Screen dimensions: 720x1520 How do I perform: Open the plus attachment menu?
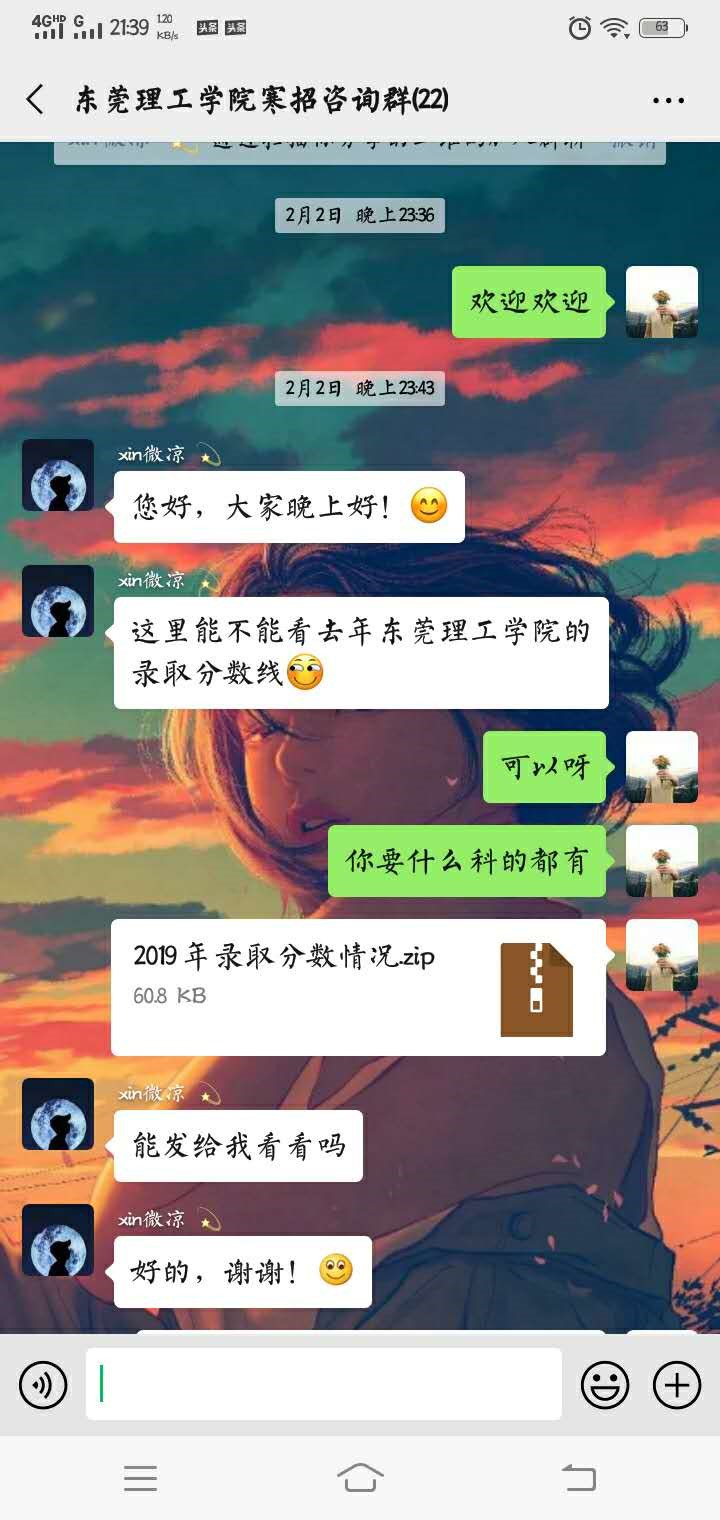677,1385
